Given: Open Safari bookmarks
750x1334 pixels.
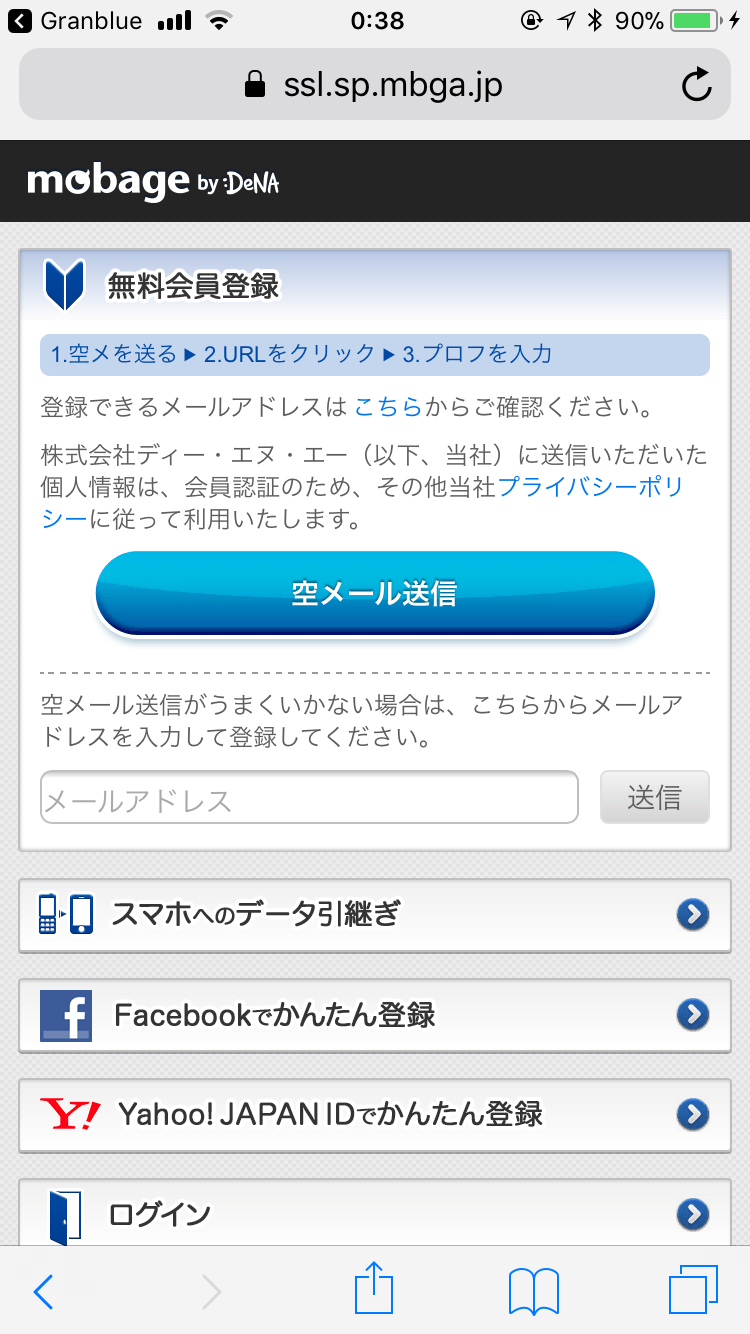Looking at the screenshot, I should coord(534,1292).
